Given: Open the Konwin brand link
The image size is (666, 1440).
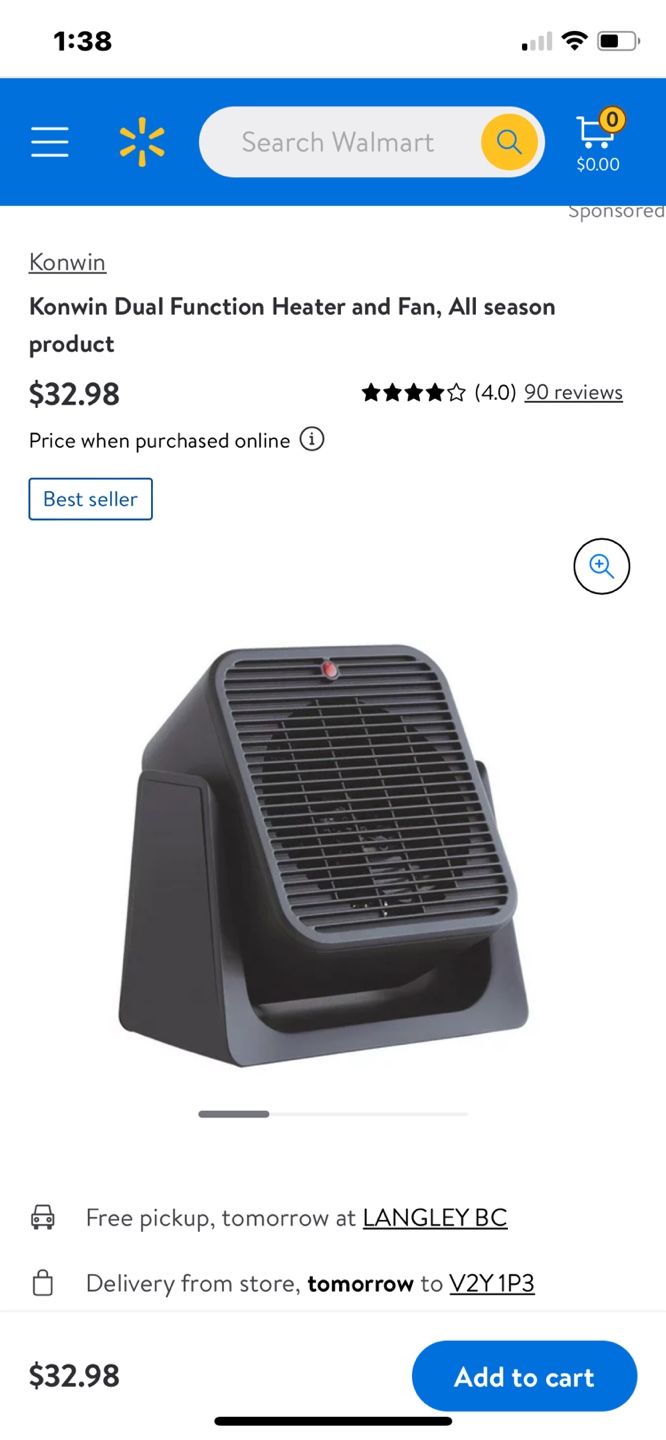Looking at the screenshot, I should point(67,262).
